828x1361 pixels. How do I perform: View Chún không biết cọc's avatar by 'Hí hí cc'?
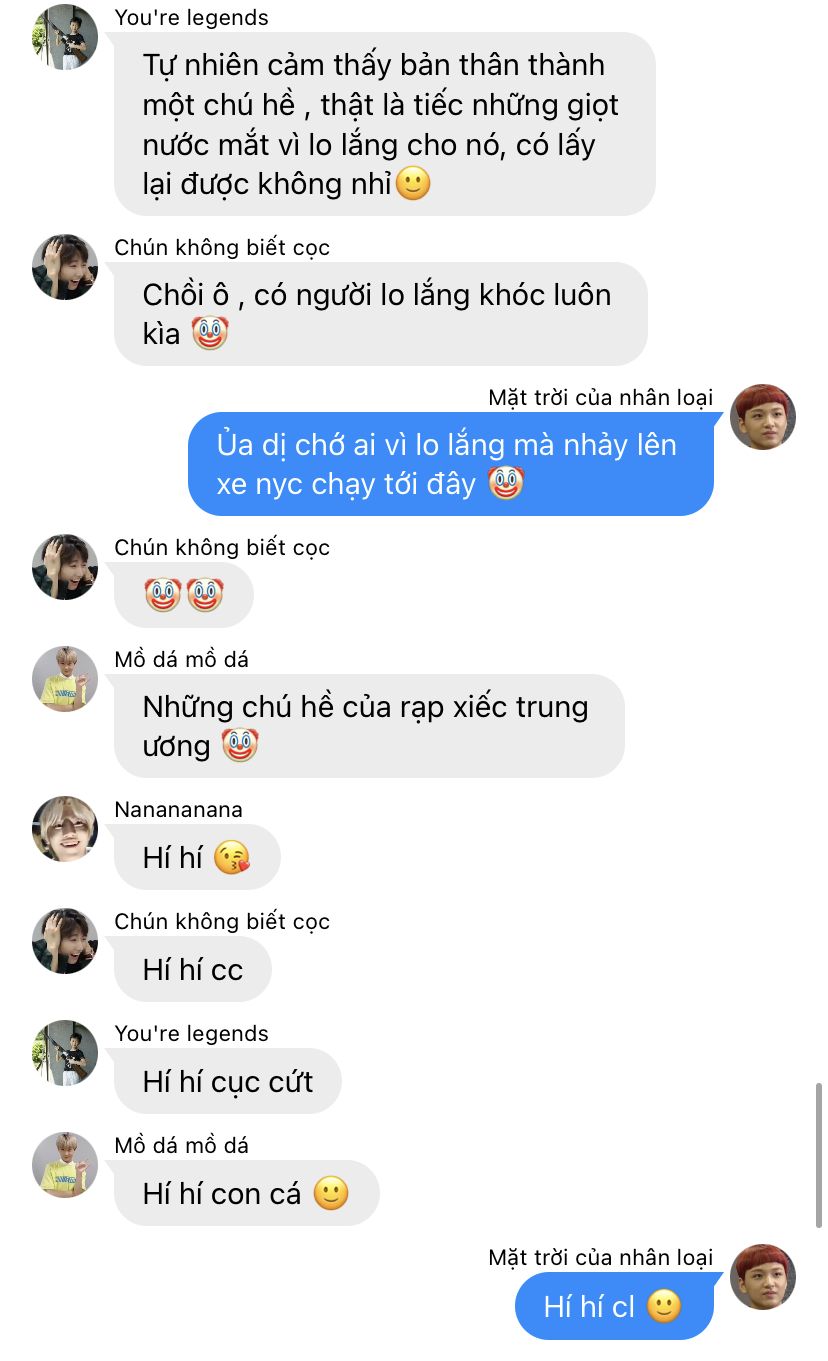[x=65, y=941]
